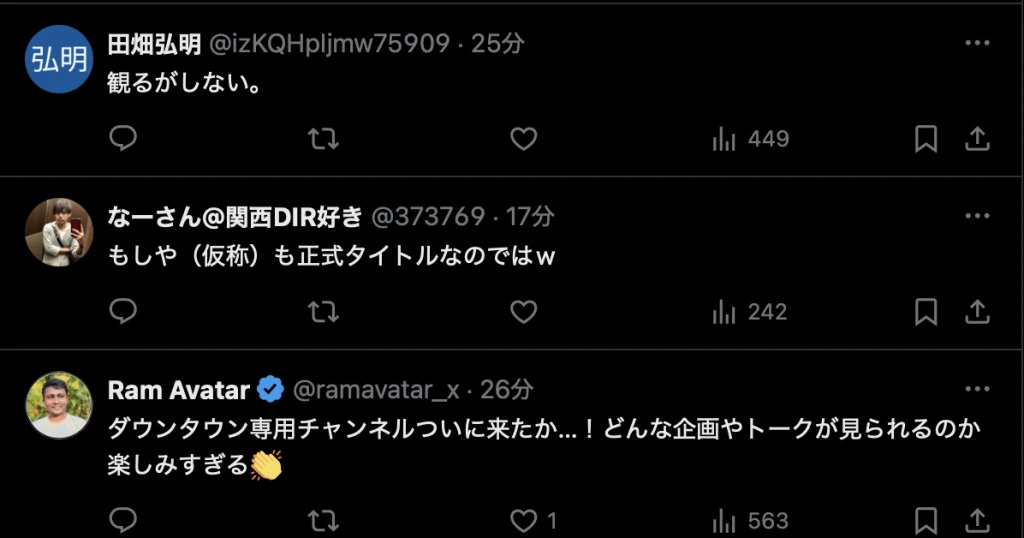Open 田畑弘明's profile avatar
Image resolution: width=1024 pixels, height=538 pixels.
coord(59,59)
